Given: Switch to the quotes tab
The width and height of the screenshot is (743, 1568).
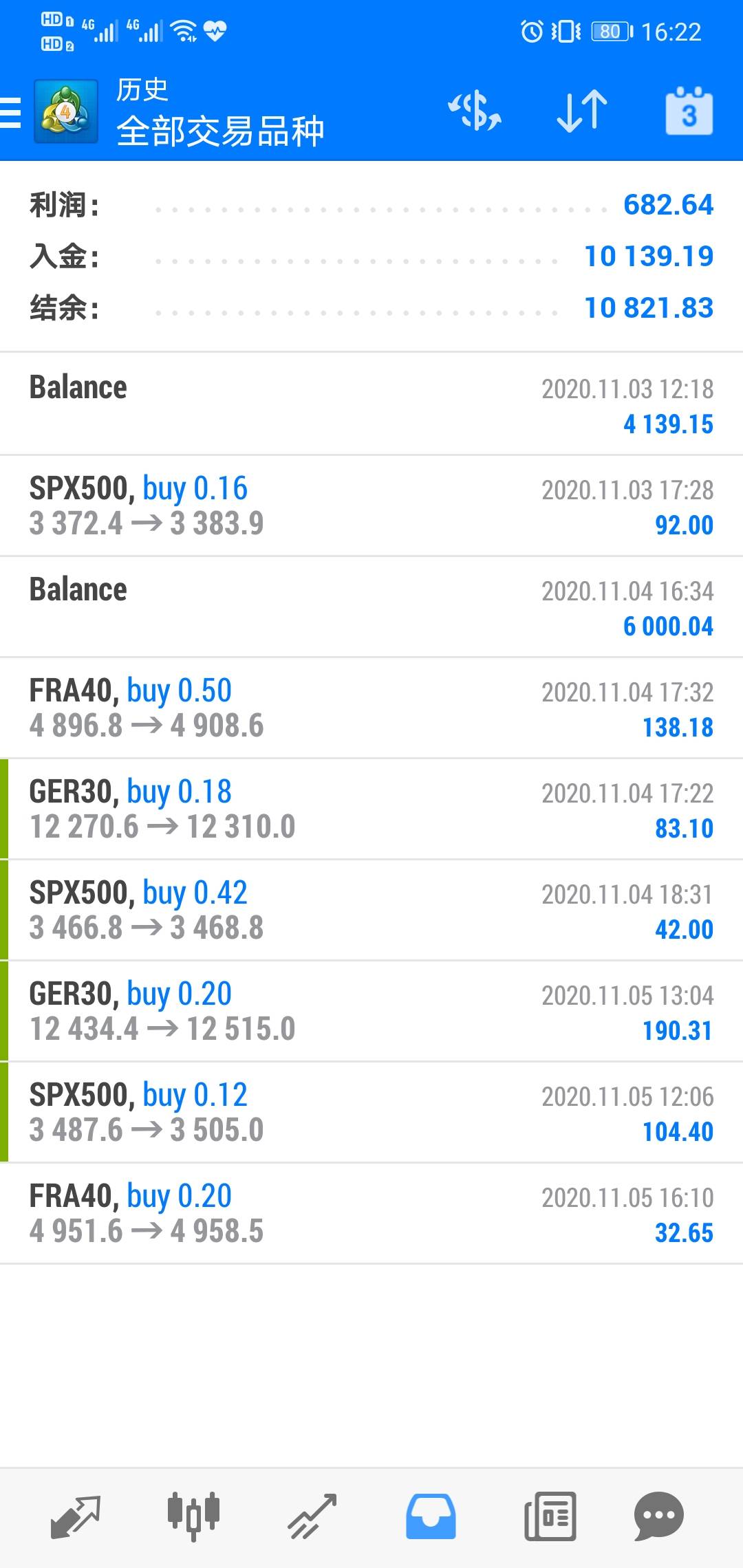Looking at the screenshot, I should (76, 1517).
